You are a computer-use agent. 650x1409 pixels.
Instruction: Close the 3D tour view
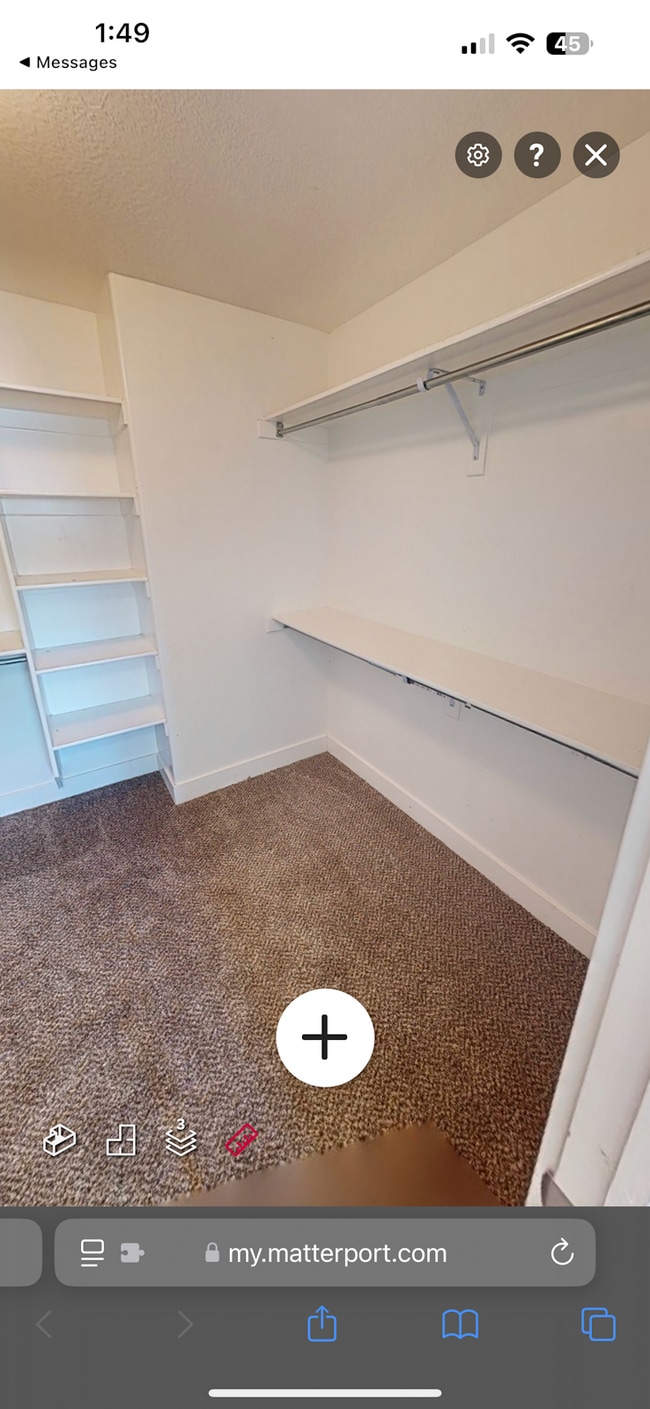click(x=596, y=155)
